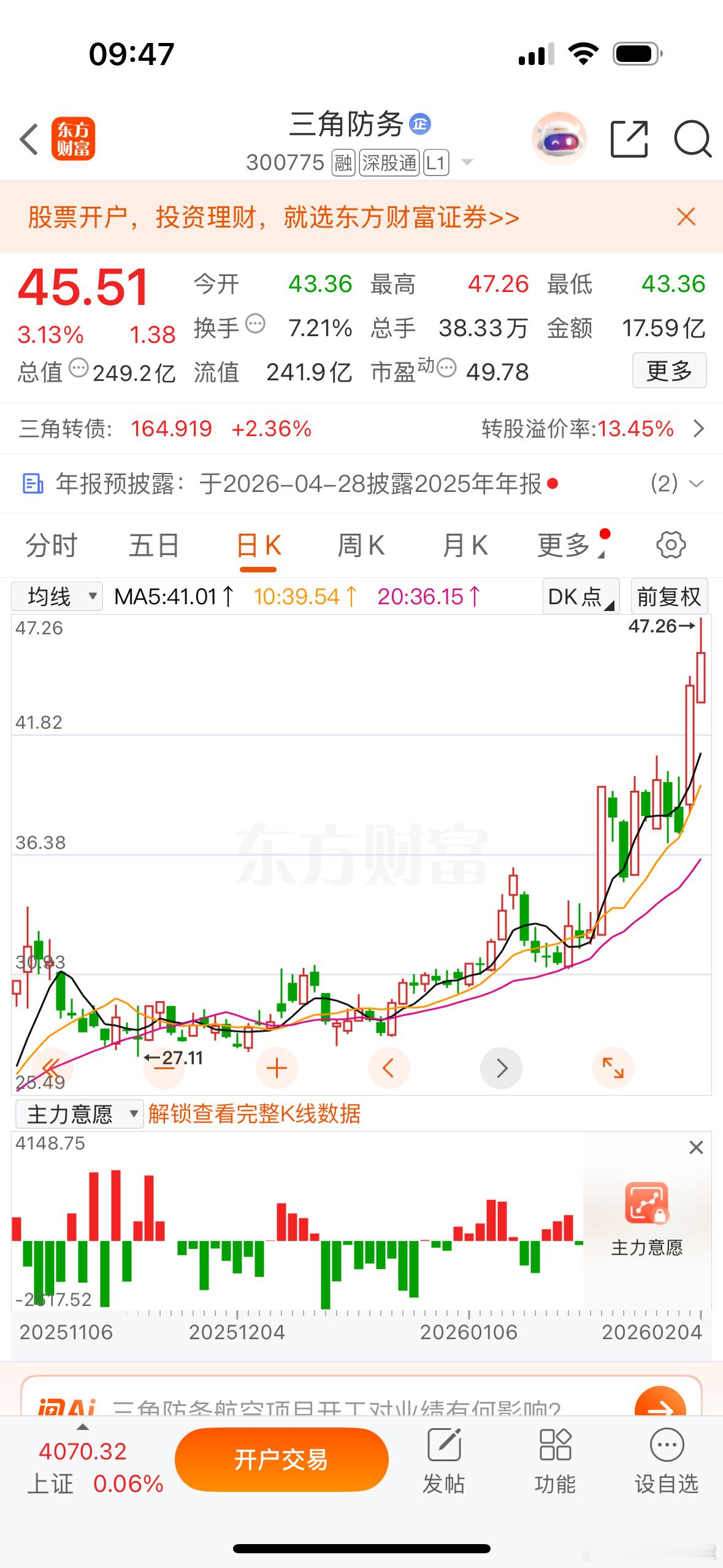The image size is (723, 1568).
Task: Open 解锁查看完整K线数据 link
Action: [254, 1113]
